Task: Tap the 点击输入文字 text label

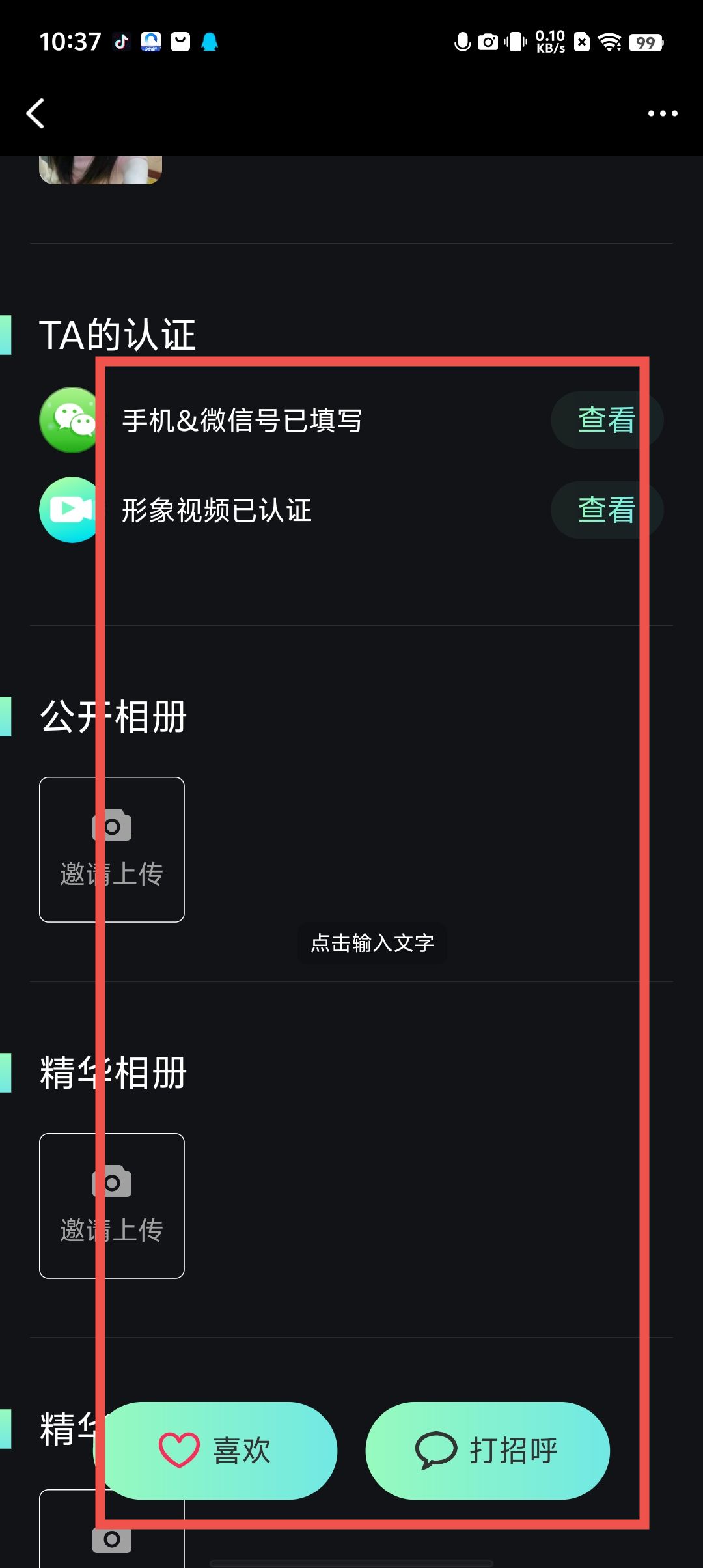Action: [x=372, y=943]
